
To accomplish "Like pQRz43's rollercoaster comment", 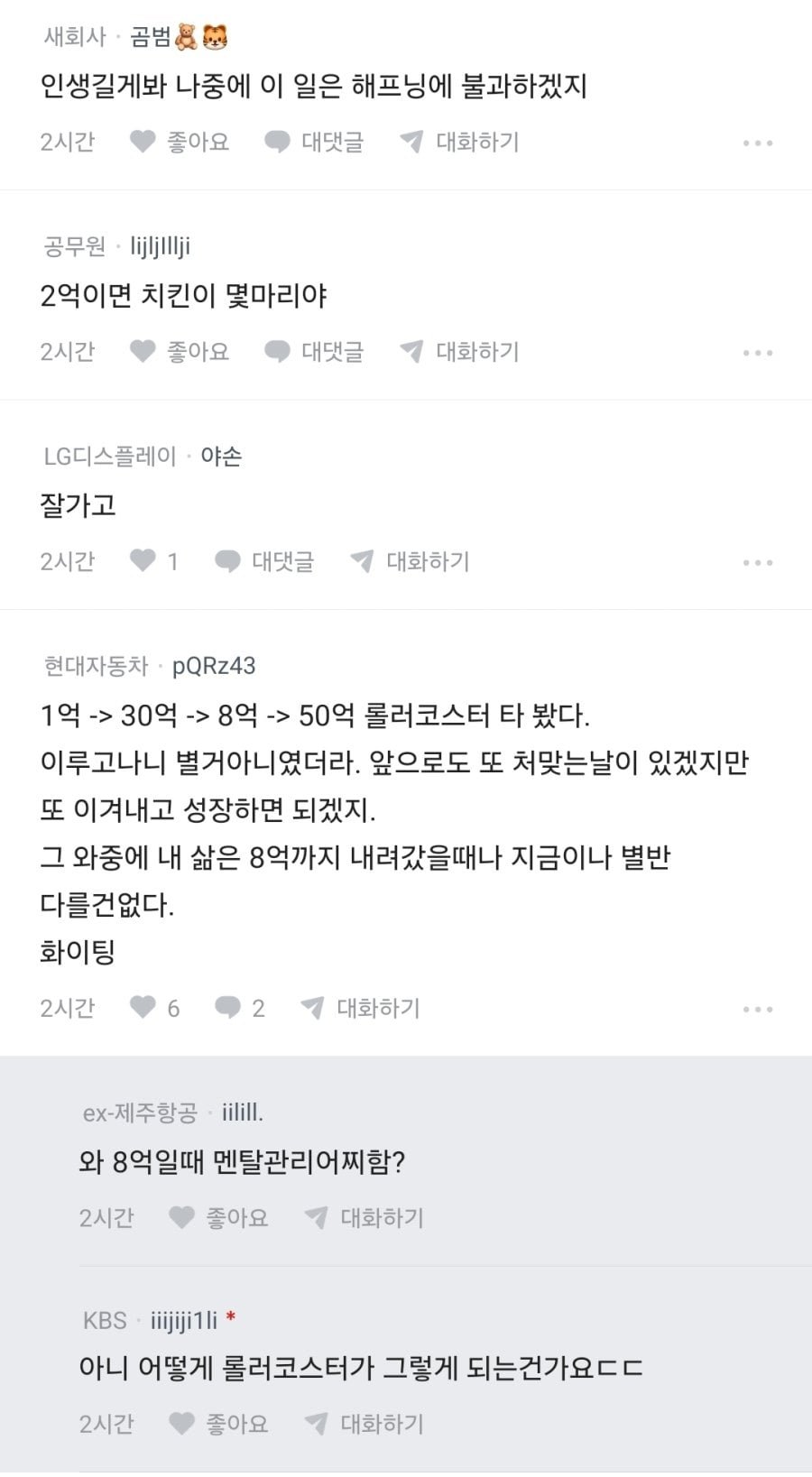I will (154, 1008).
